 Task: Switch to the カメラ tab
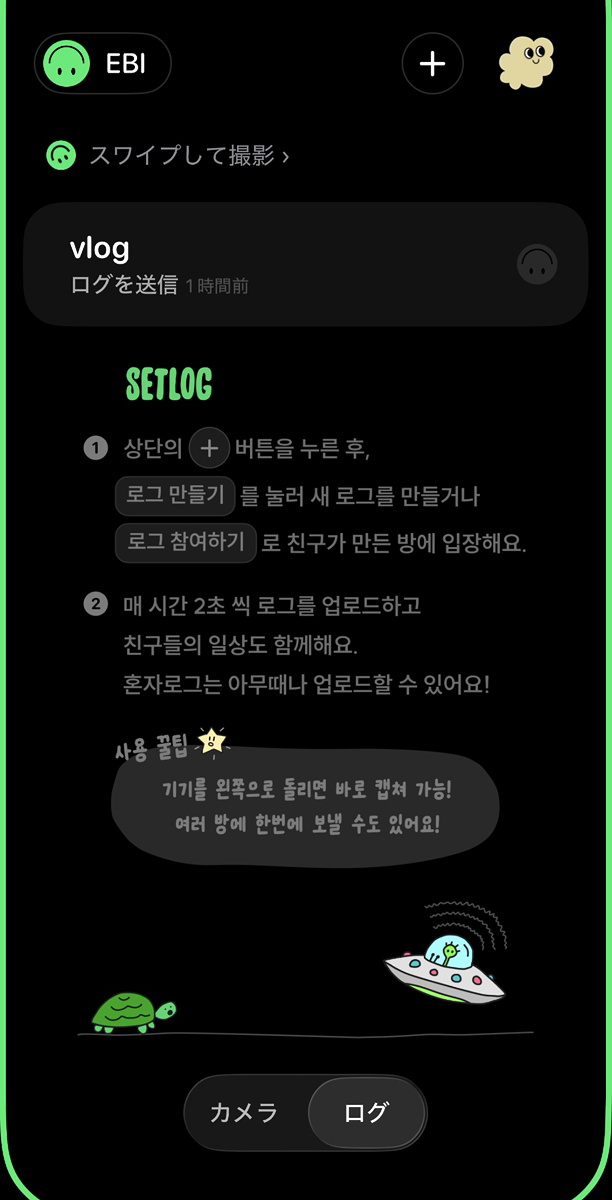(x=244, y=1113)
